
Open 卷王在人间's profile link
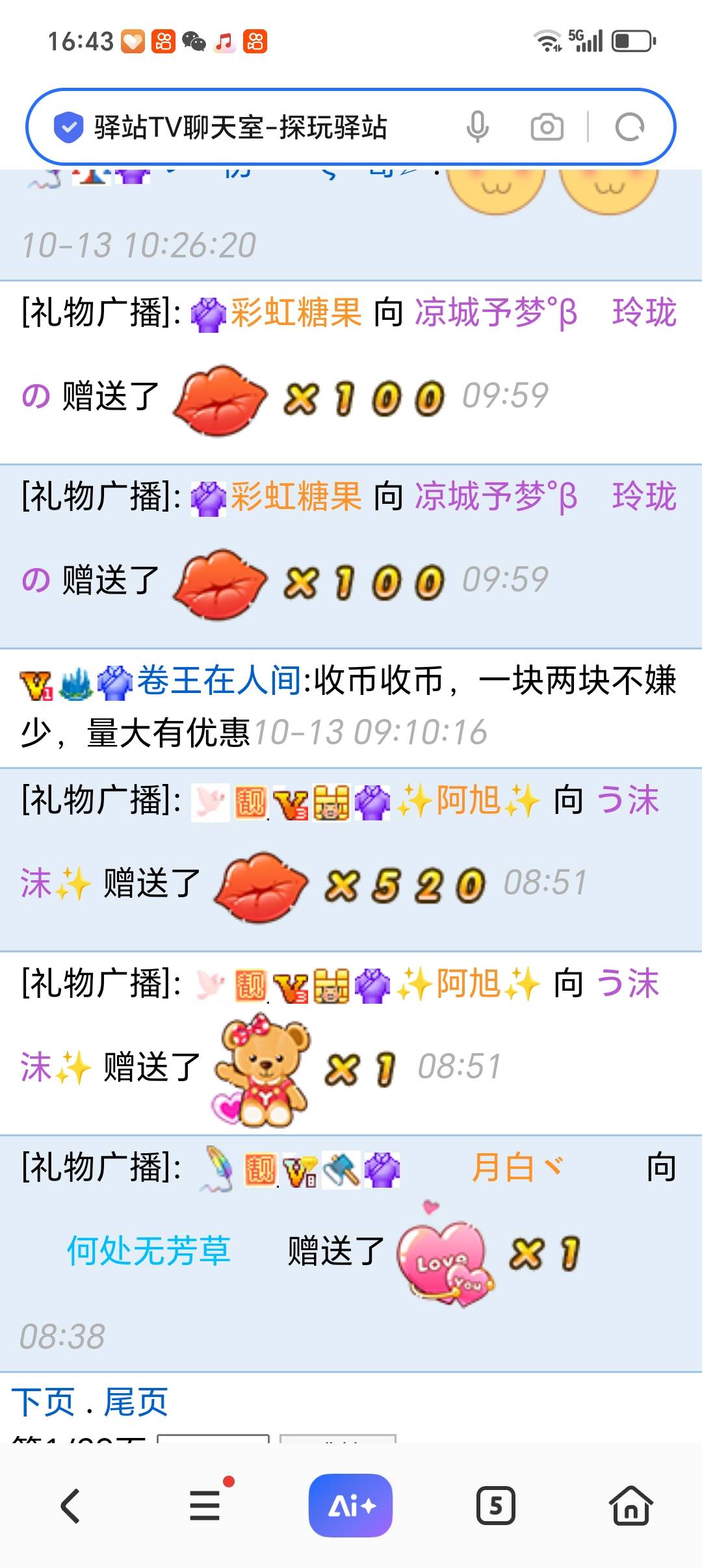tap(218, 681)
